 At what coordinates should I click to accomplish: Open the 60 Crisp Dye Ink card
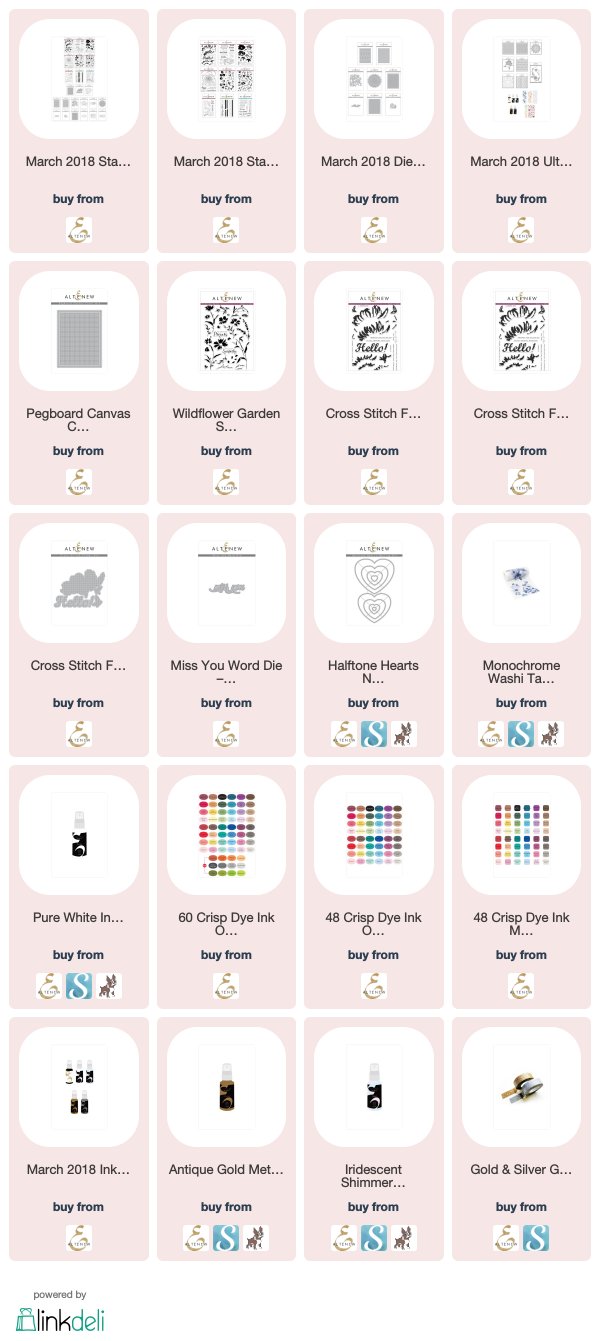226,887
